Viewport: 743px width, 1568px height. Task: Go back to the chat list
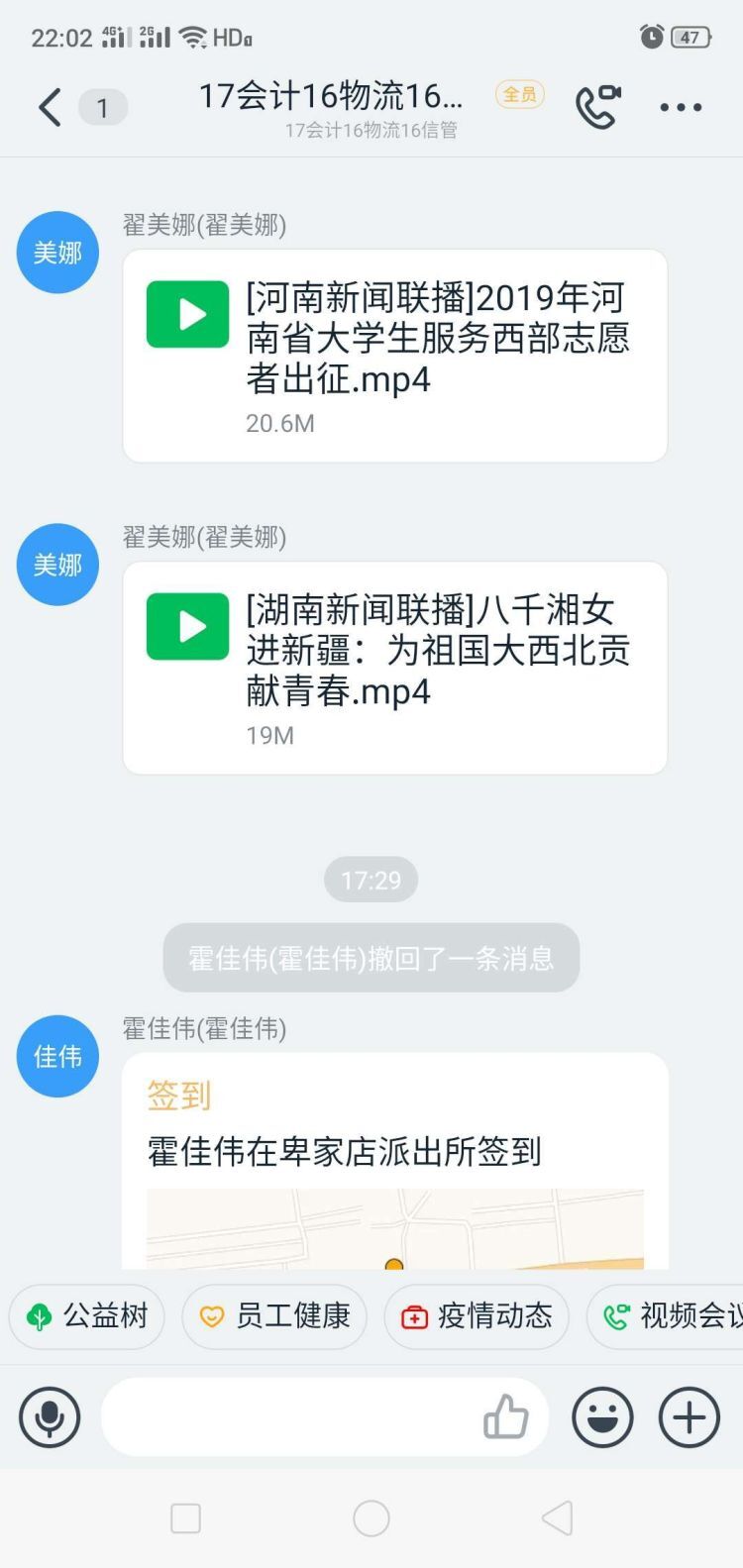point(50,107)
